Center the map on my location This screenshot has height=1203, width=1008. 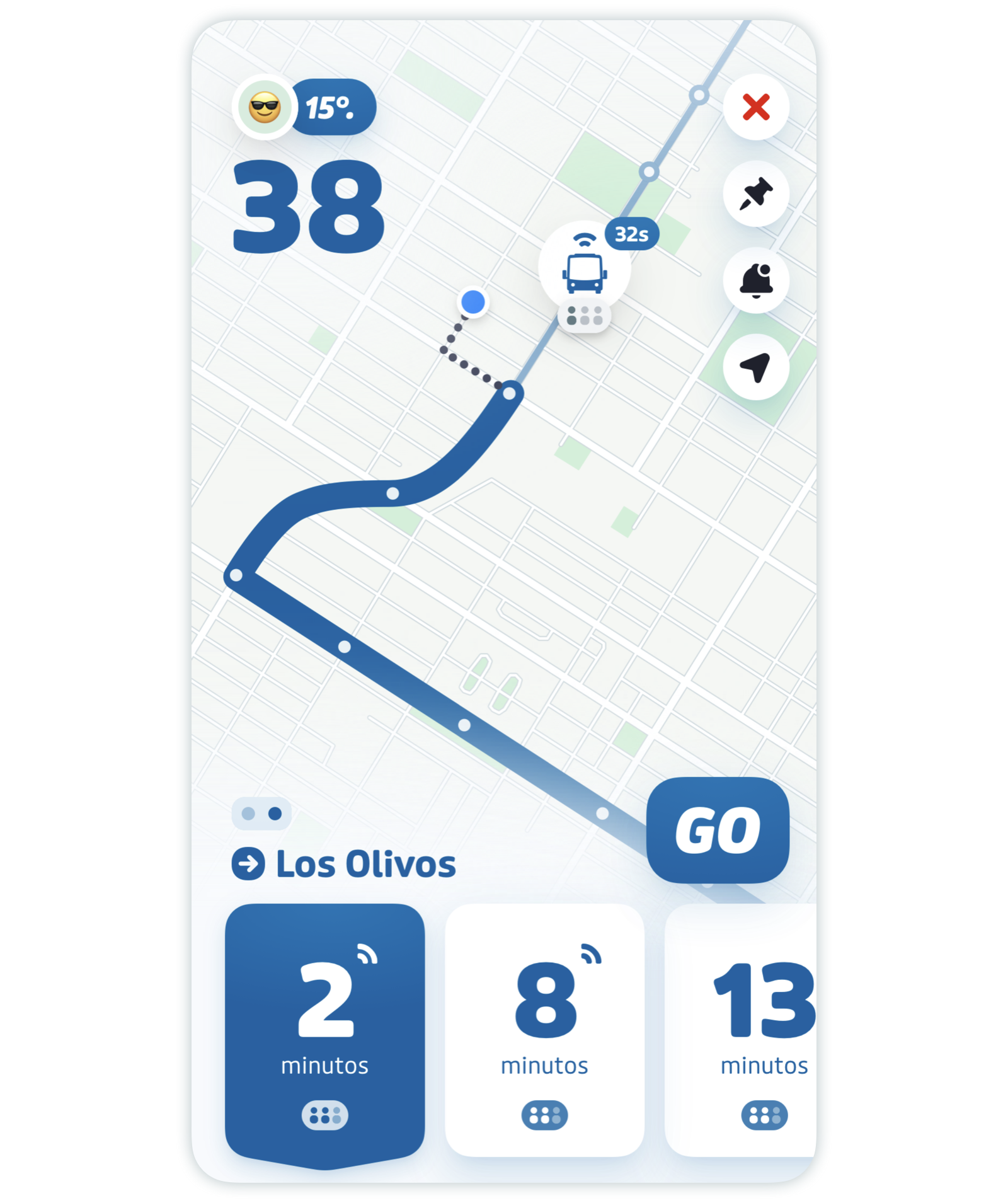[x=755, y=367]
